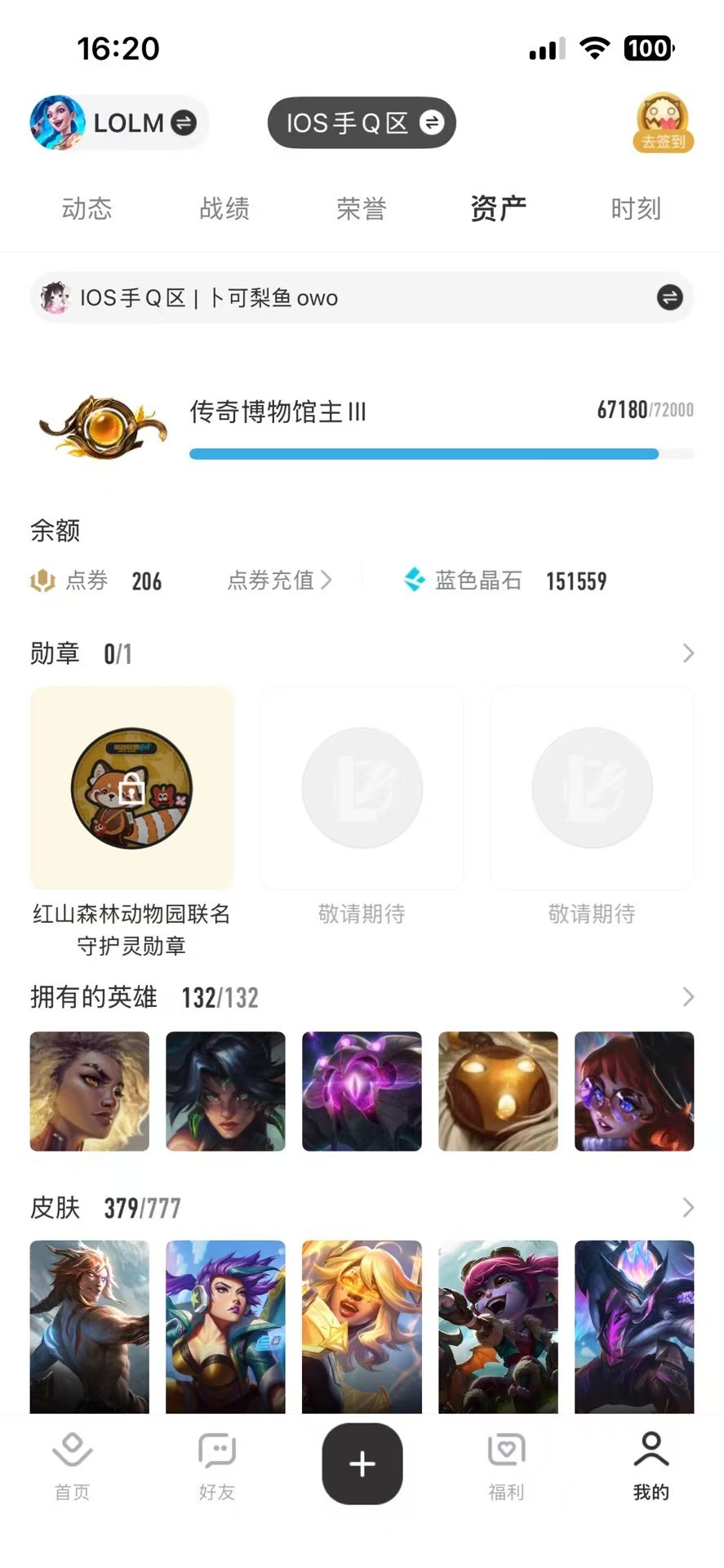
Task: Change server via IOS手Q区 pill
Action: point(362,123)
